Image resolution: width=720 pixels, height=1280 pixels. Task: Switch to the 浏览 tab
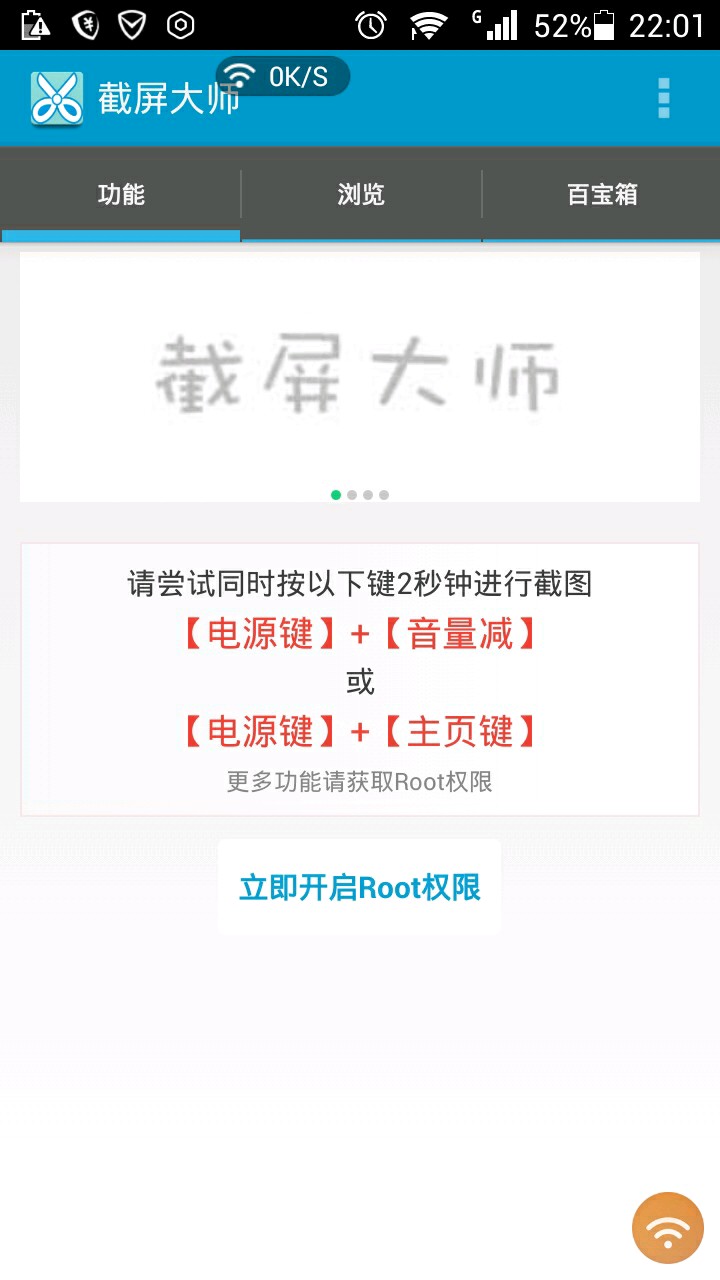pyautogui.click(x=361, y=195)
